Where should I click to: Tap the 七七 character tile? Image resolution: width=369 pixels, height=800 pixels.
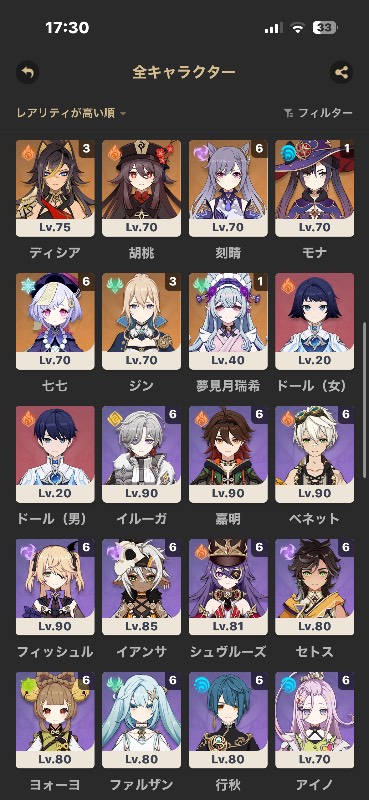55,321
